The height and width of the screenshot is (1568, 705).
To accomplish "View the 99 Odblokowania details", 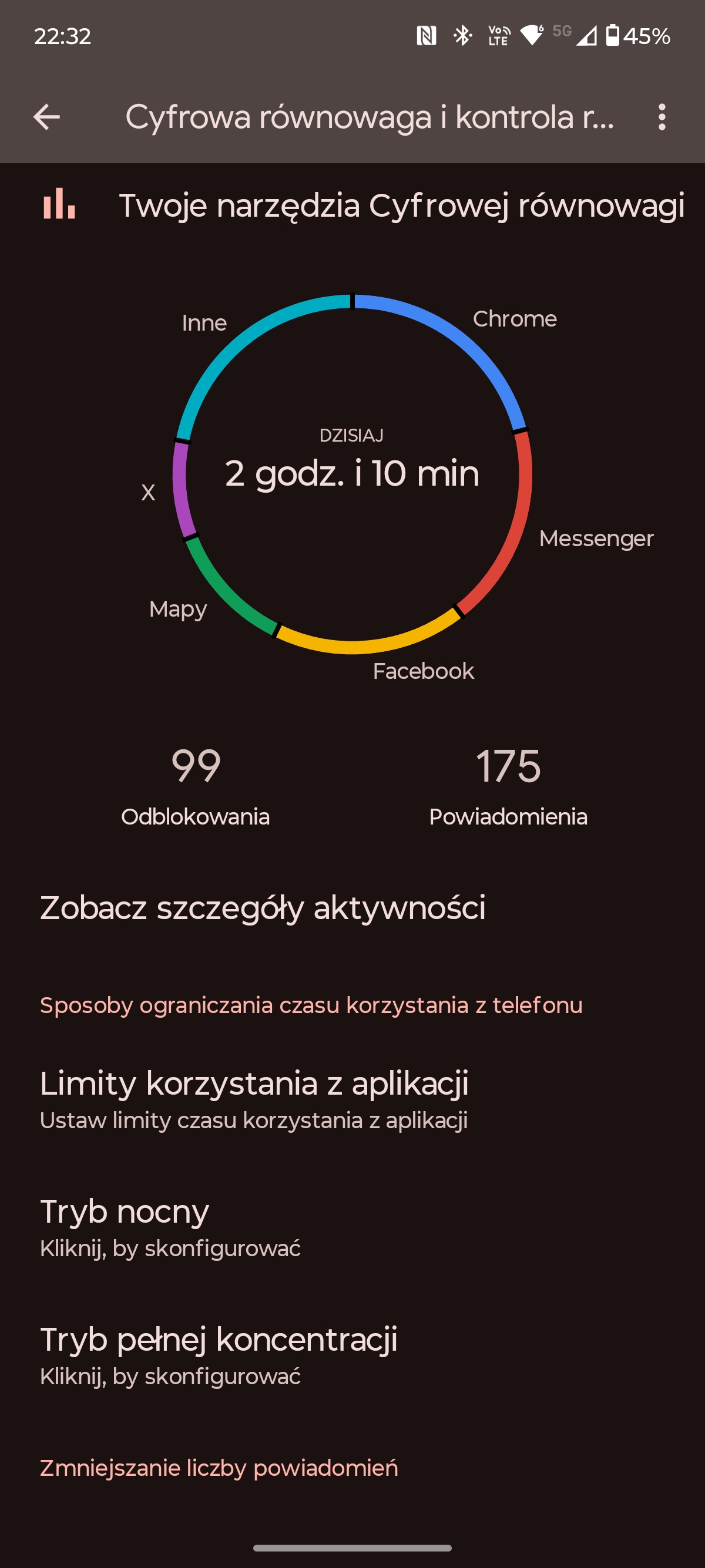I will (196, 786).
